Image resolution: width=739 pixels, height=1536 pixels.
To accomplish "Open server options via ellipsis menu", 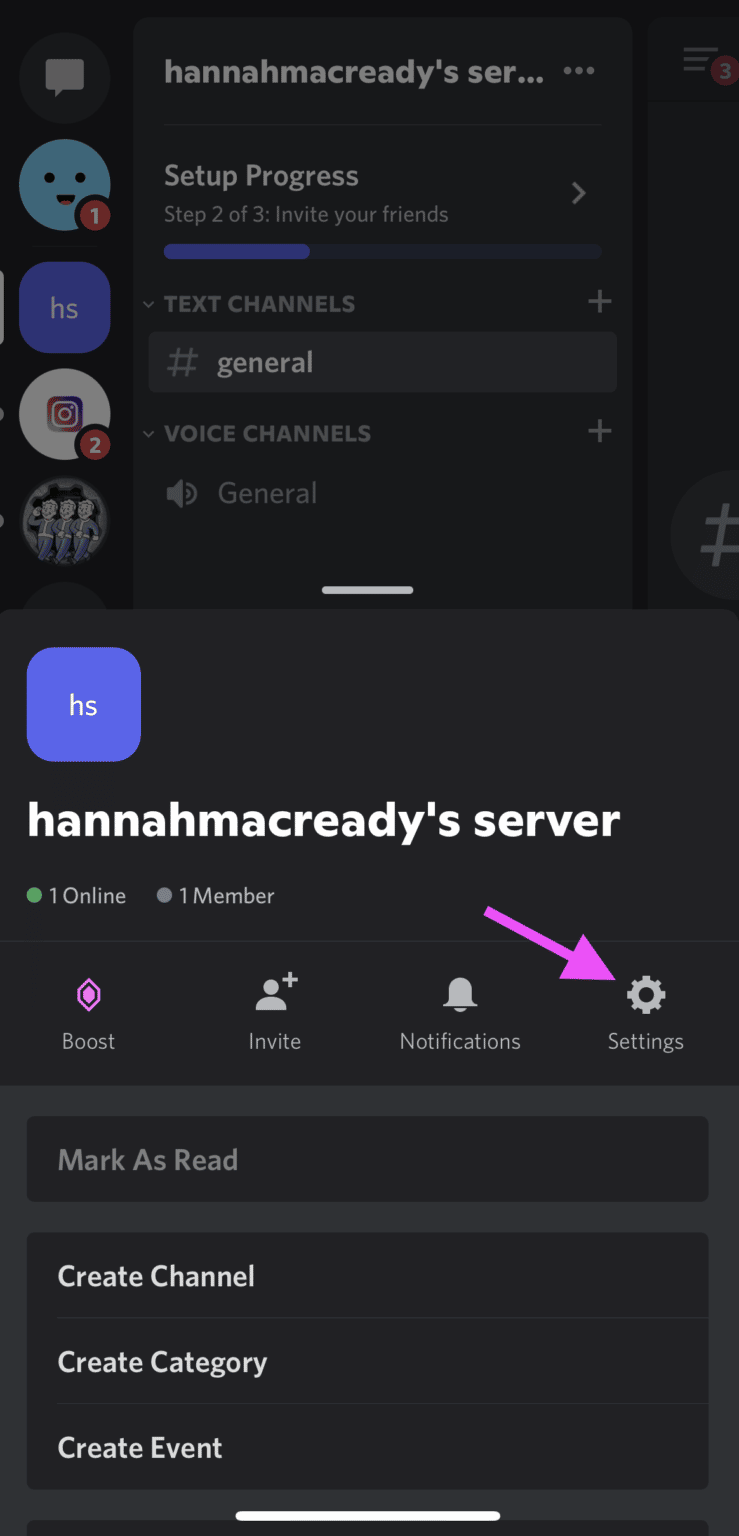I will click(x=578, y=71).
